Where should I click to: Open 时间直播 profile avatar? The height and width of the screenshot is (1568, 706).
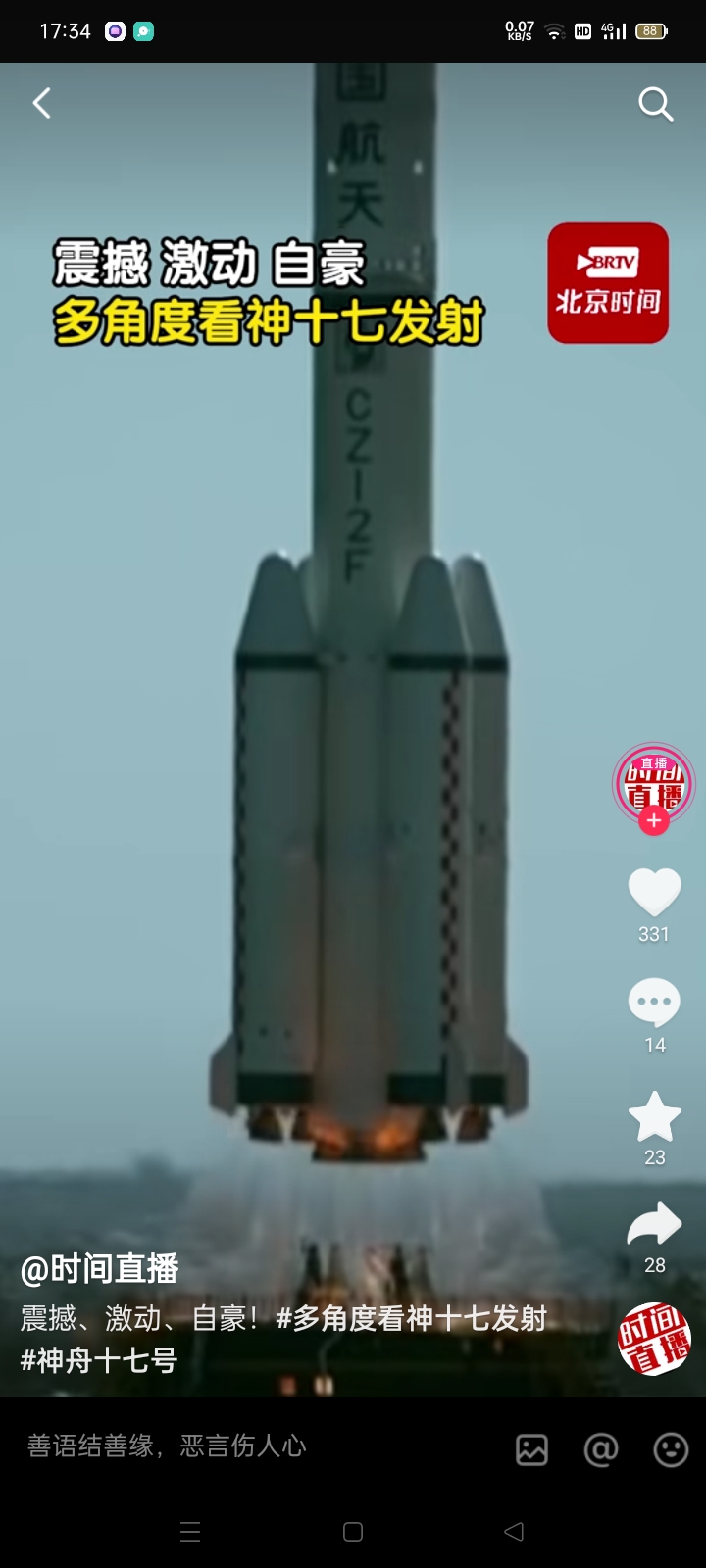[654, 782]
